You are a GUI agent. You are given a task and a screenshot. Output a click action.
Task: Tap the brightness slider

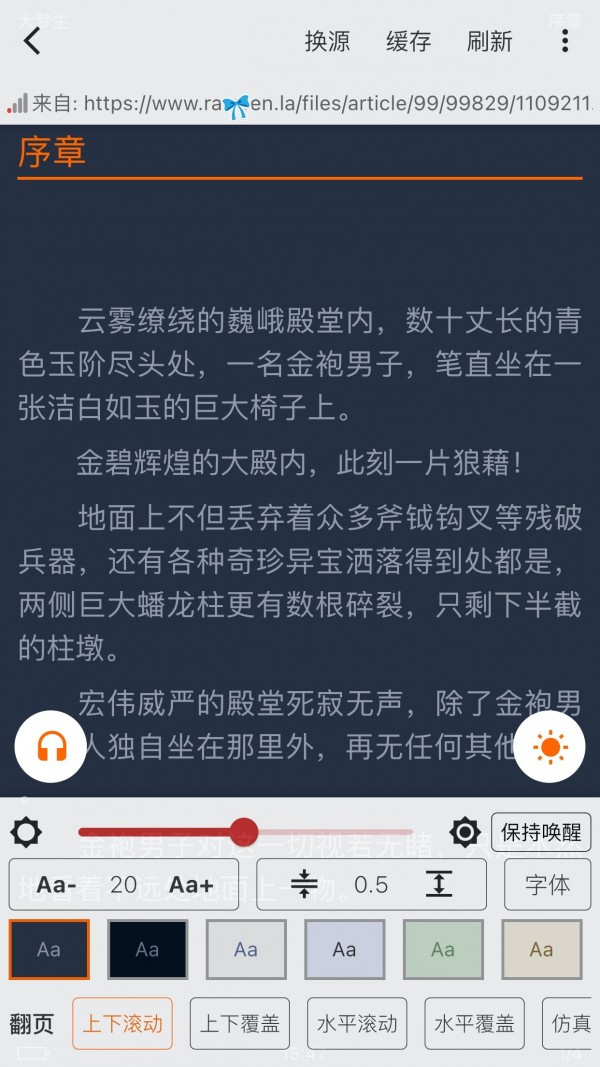pos(245,831)
